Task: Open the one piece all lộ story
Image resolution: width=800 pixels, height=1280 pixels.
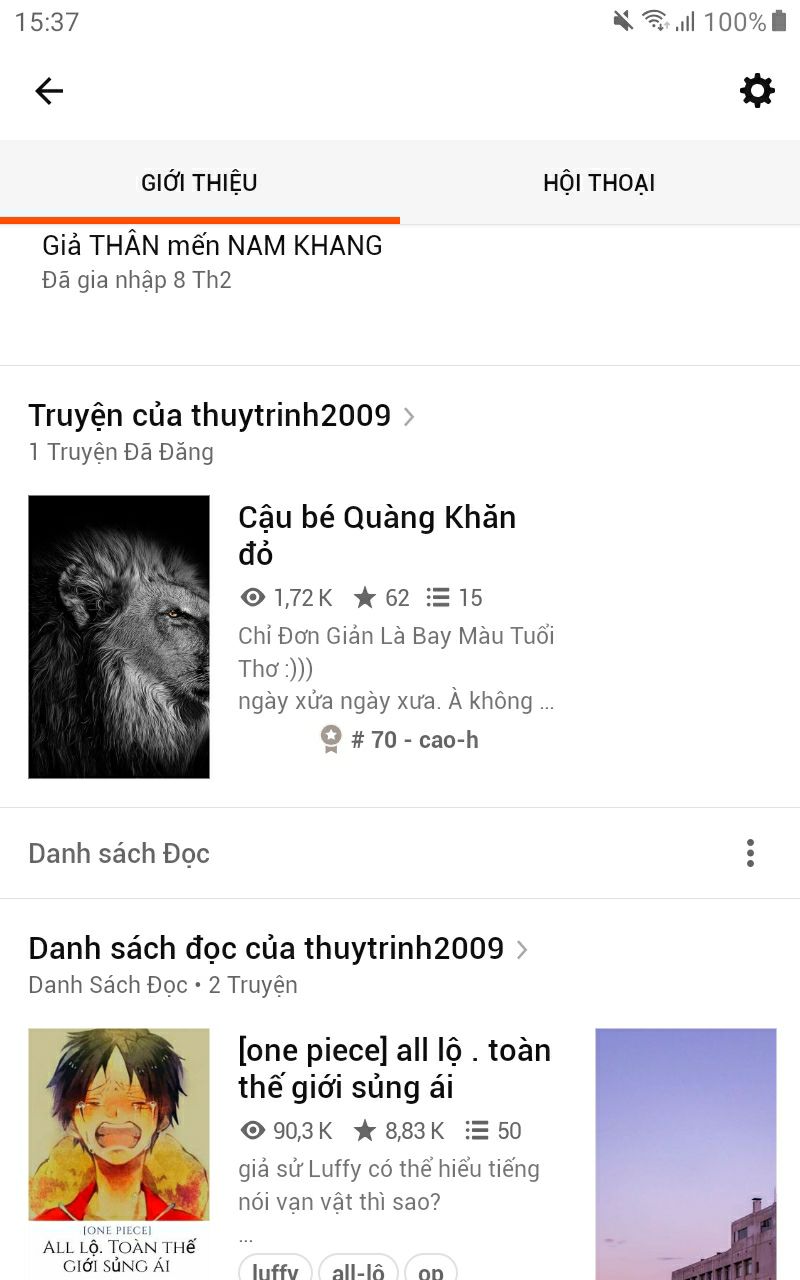Action: click(x=394, y=1068)
